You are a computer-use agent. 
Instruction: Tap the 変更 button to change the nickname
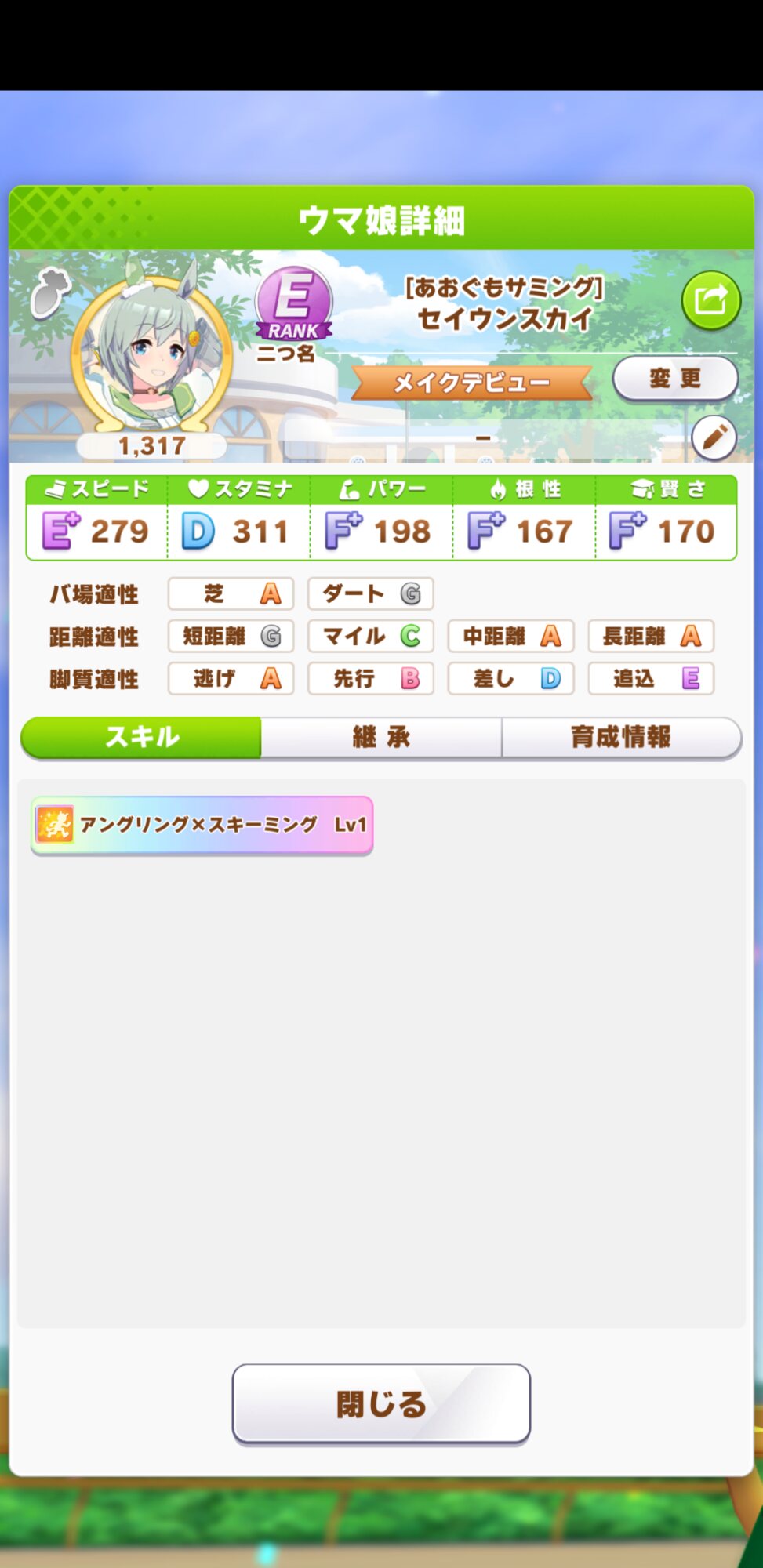[674, 379]
